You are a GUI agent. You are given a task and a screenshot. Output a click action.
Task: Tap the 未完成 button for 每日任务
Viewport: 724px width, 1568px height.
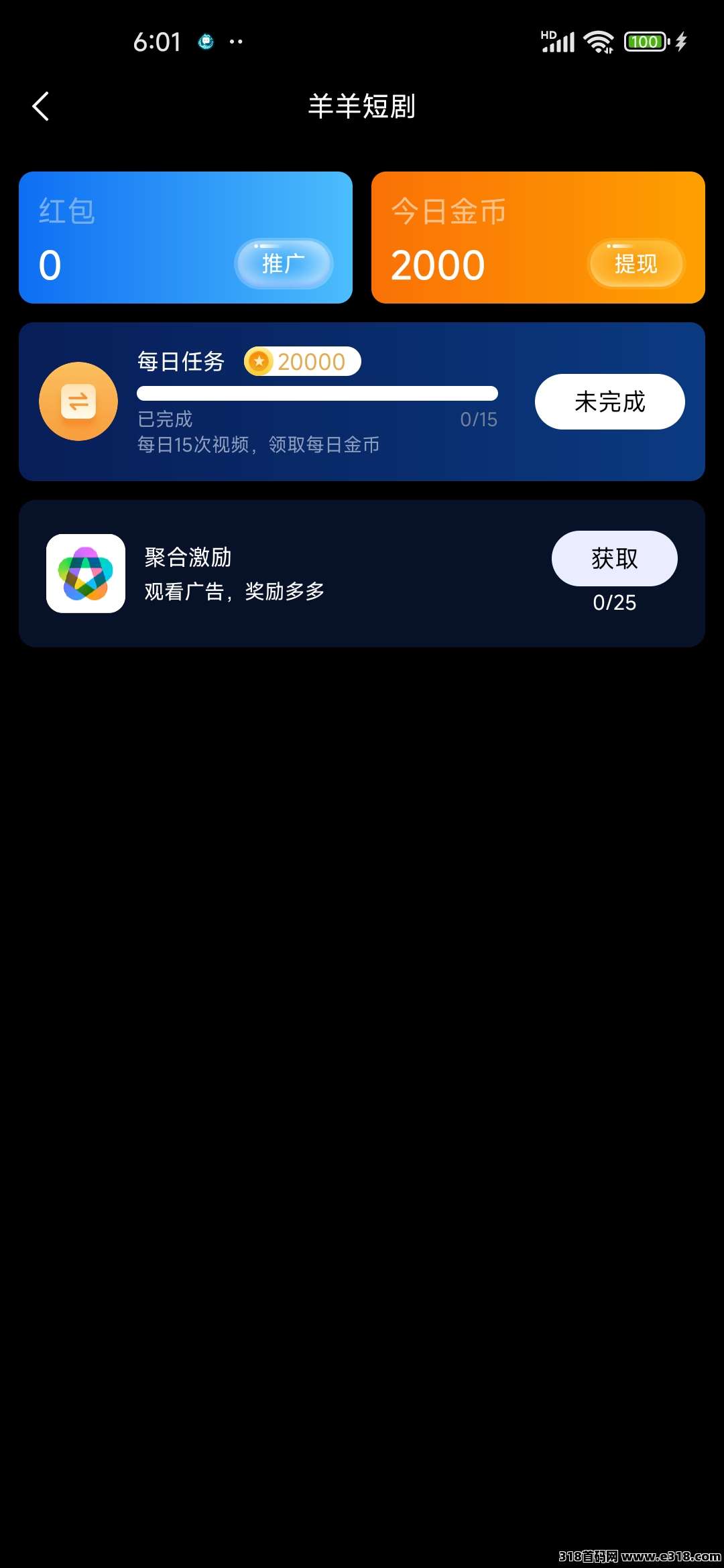pyautogui.click(x=609, y=401)
